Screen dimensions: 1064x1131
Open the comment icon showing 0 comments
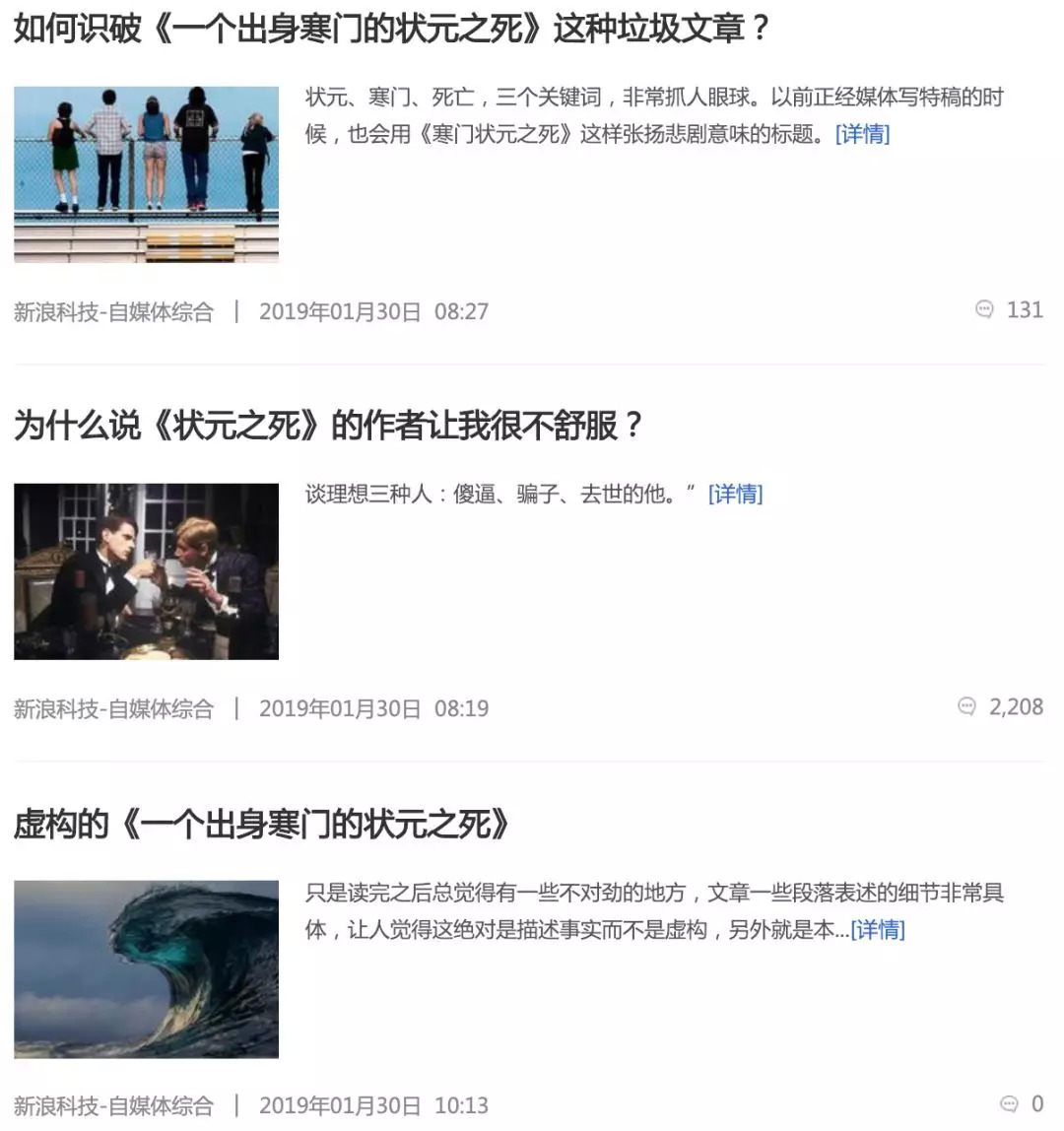click(1010, 1104)
